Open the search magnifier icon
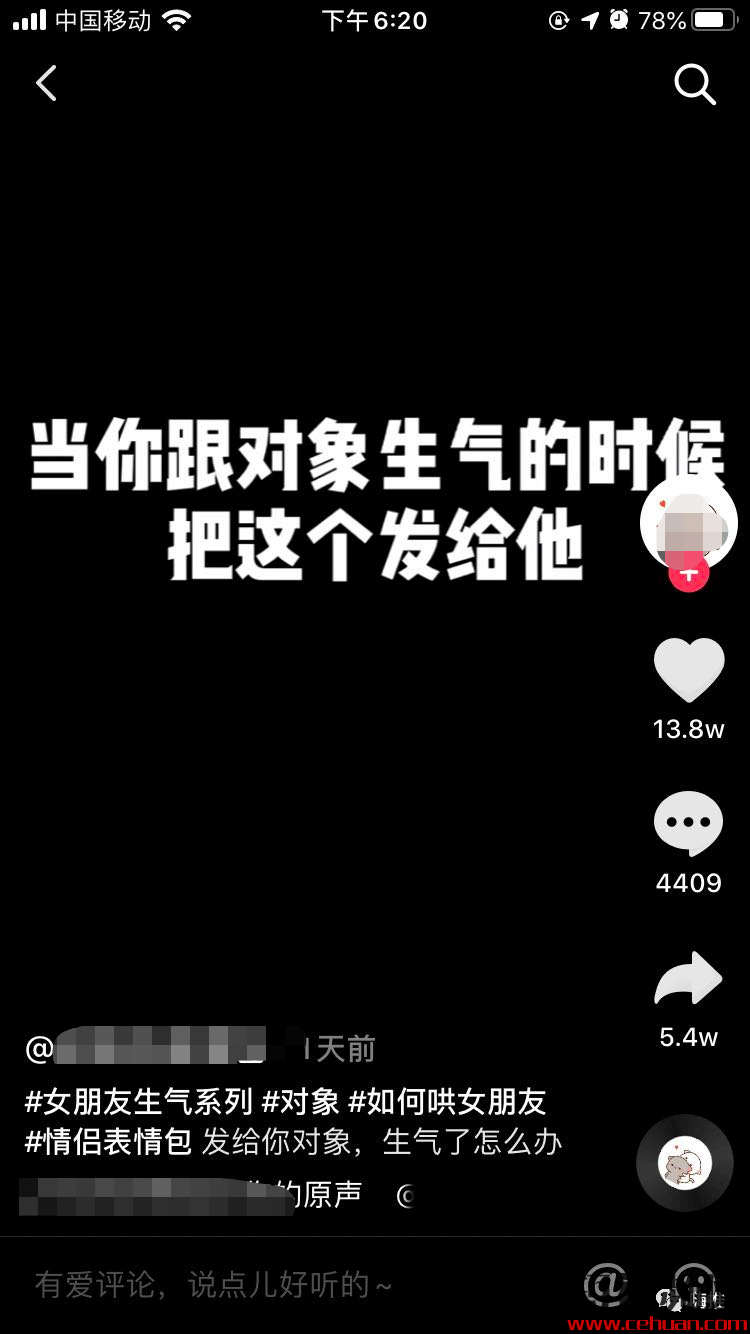 [694, 85]
